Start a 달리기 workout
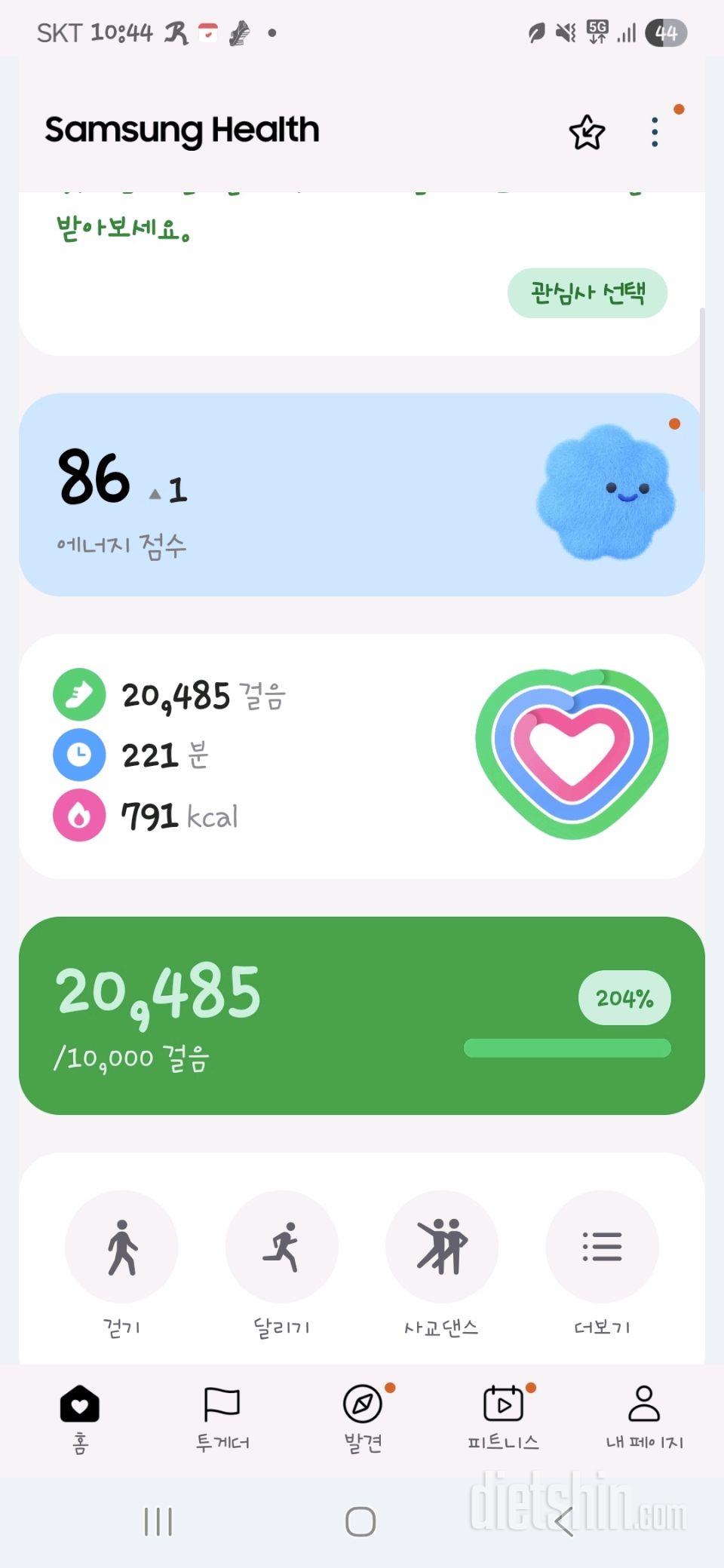The image size is (724, 1568). 281,1247
